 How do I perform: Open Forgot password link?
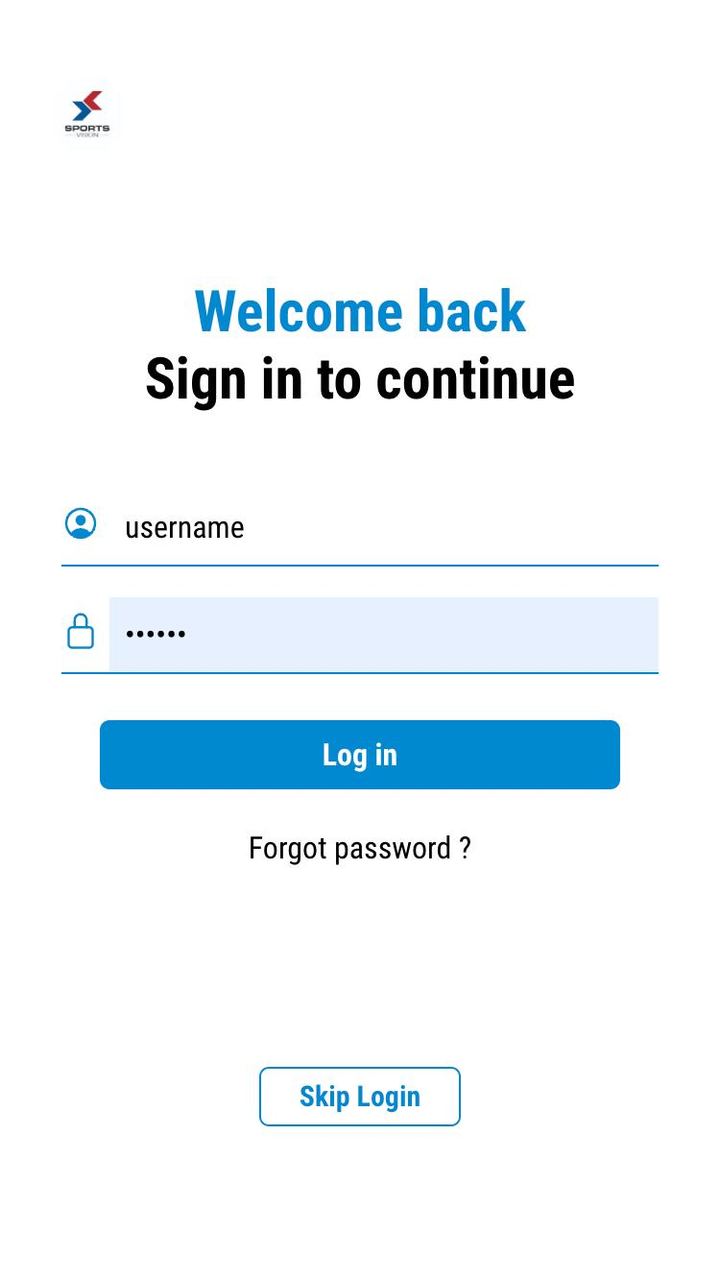click(x=360, y=849)
